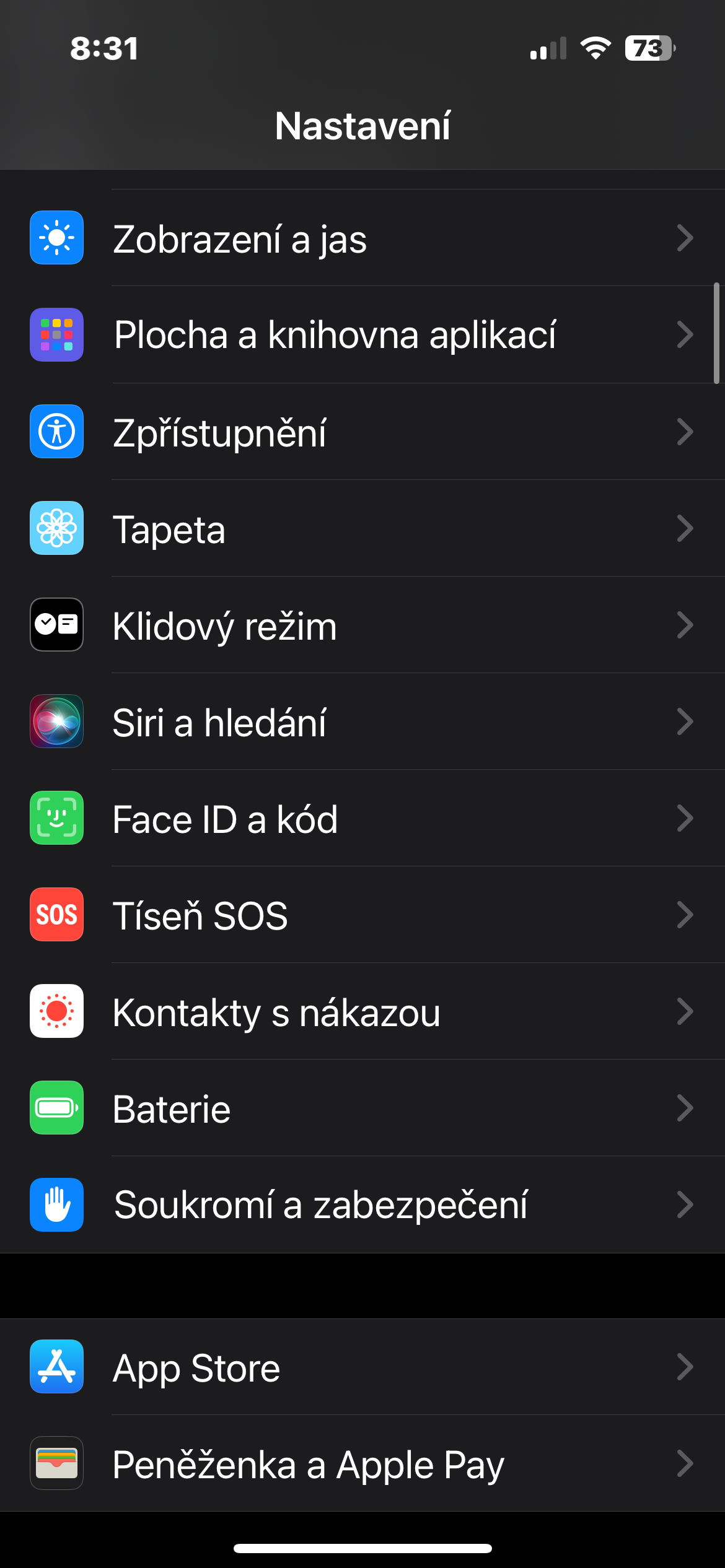Open Peněženka a Apple Pay
This screenshot has width=725, height=1568.
pos(362,1463)
